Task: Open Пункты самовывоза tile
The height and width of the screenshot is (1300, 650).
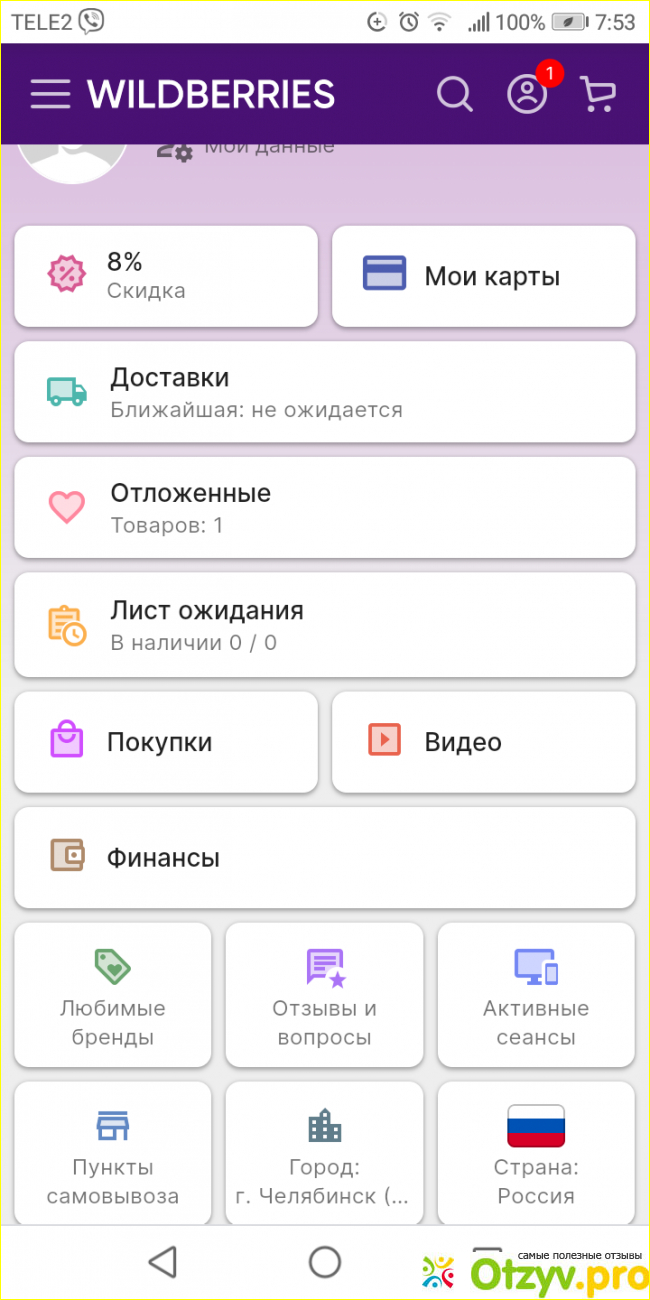Action: tap(113, 1153)
